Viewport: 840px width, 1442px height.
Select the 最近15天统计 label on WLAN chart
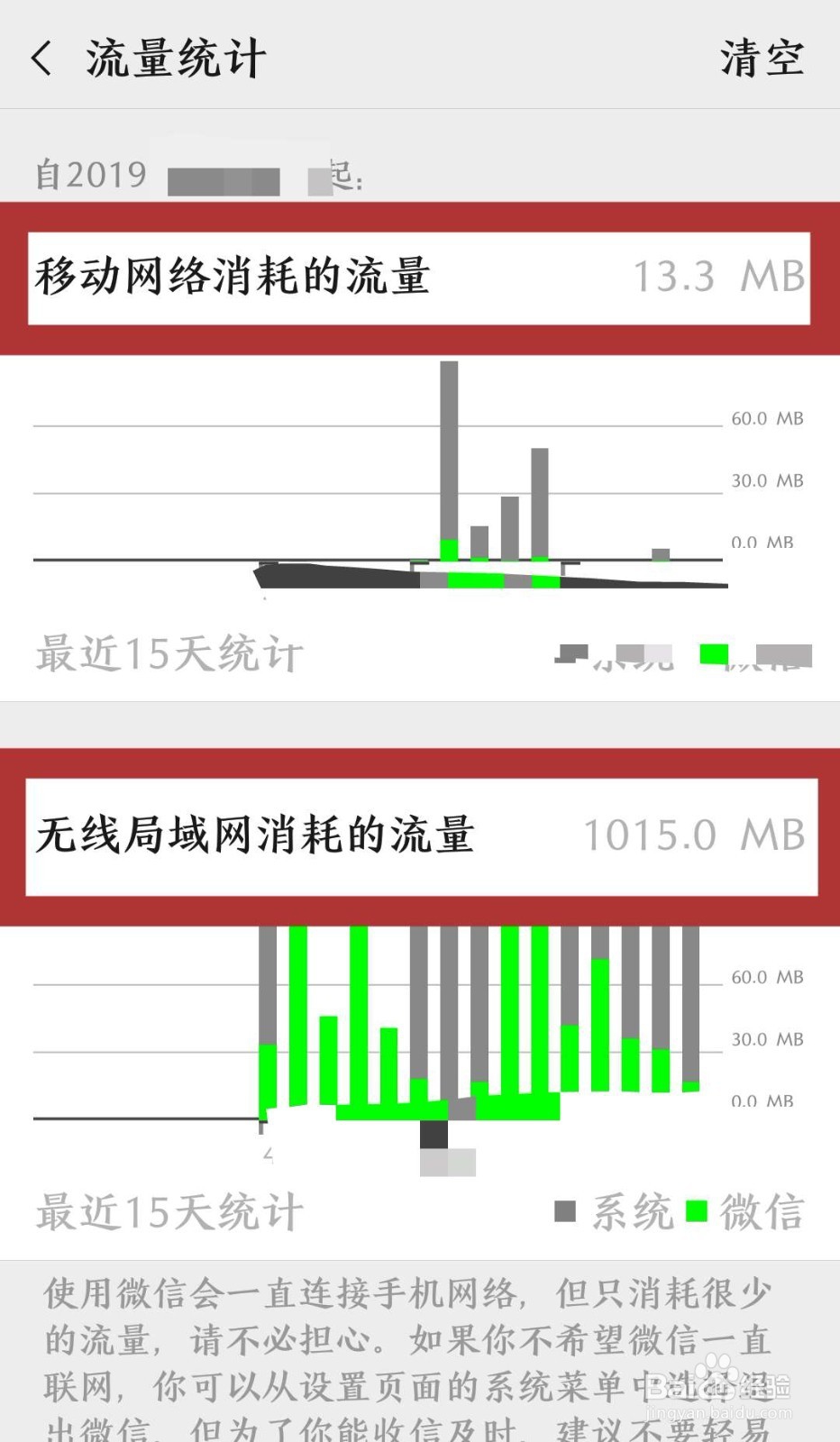point(168,1212)
